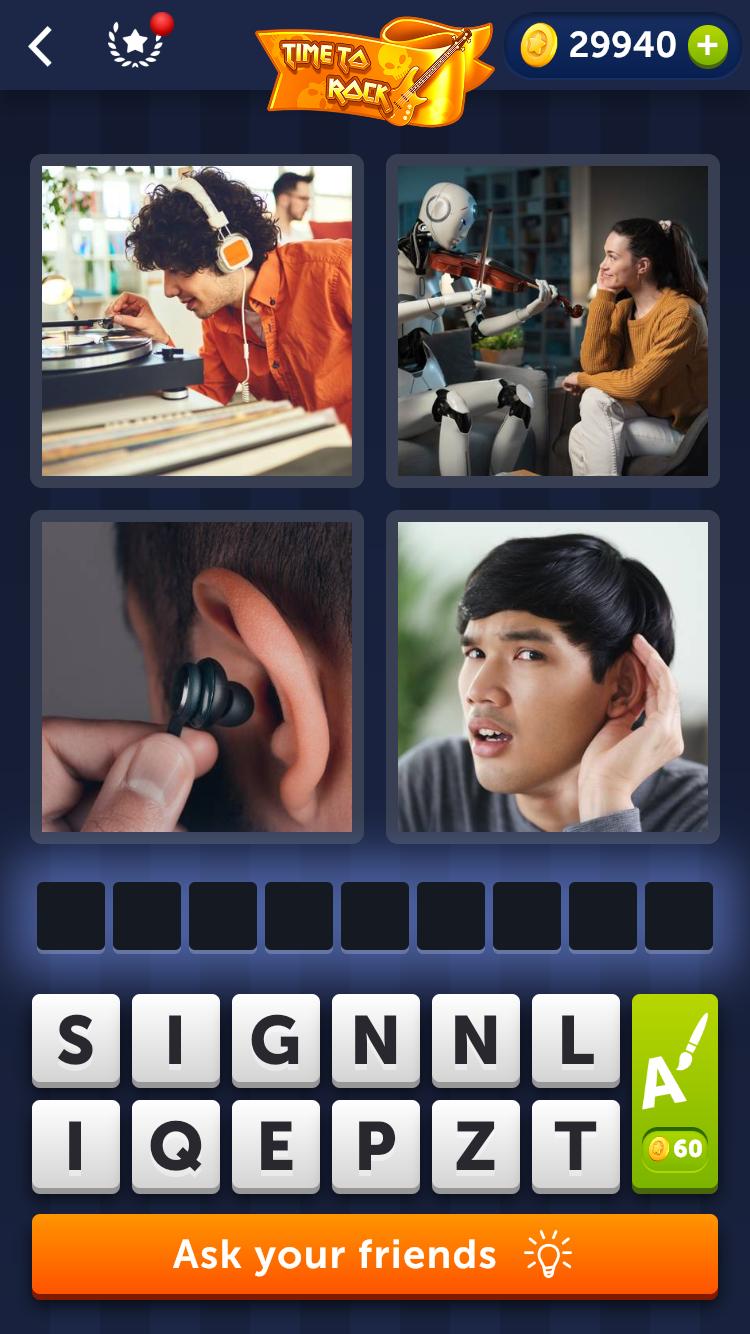Screen dimensions: 750x1334
Task: Select the letter T tile
Action: [x=576, y=1146]
